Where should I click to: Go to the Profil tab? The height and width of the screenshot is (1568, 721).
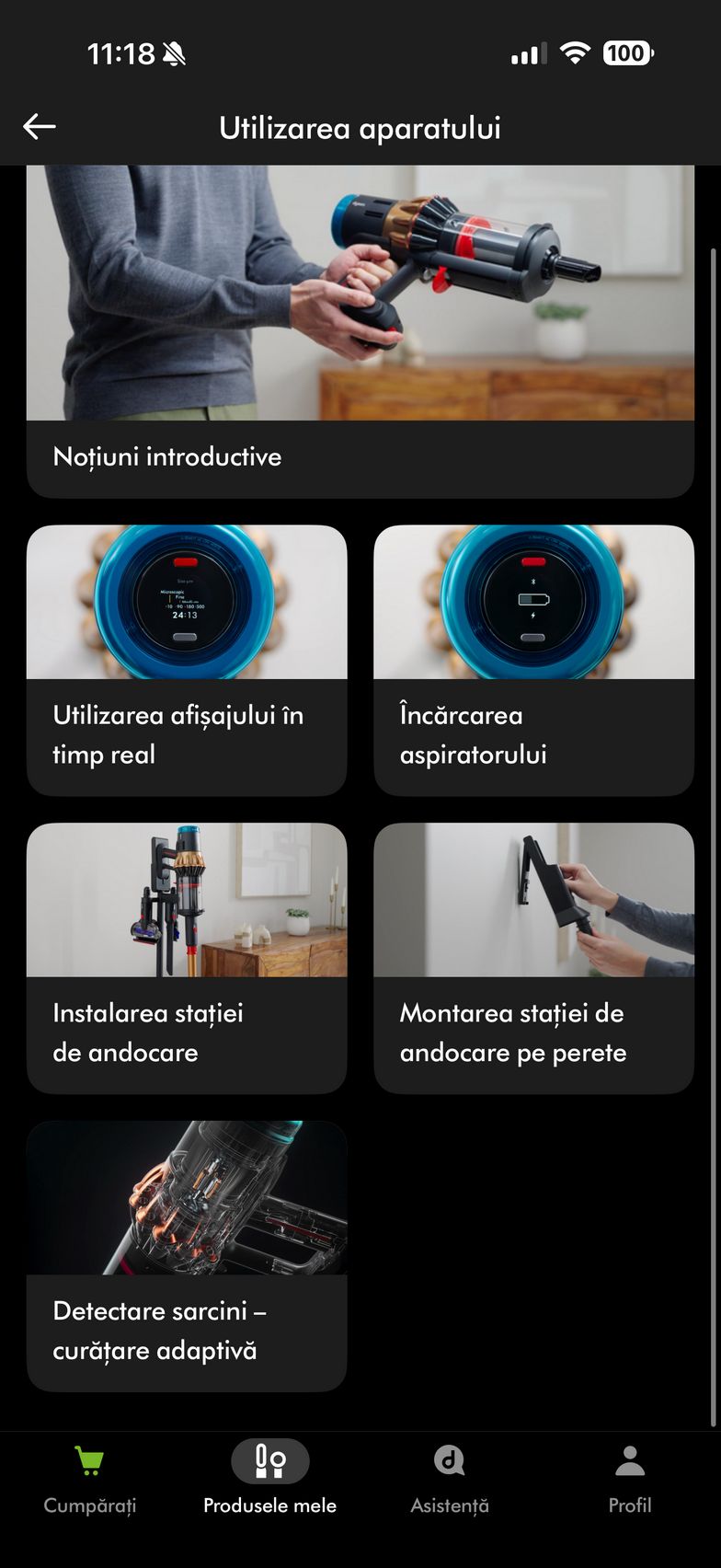pyautogui.click(x=630, y=1481)
